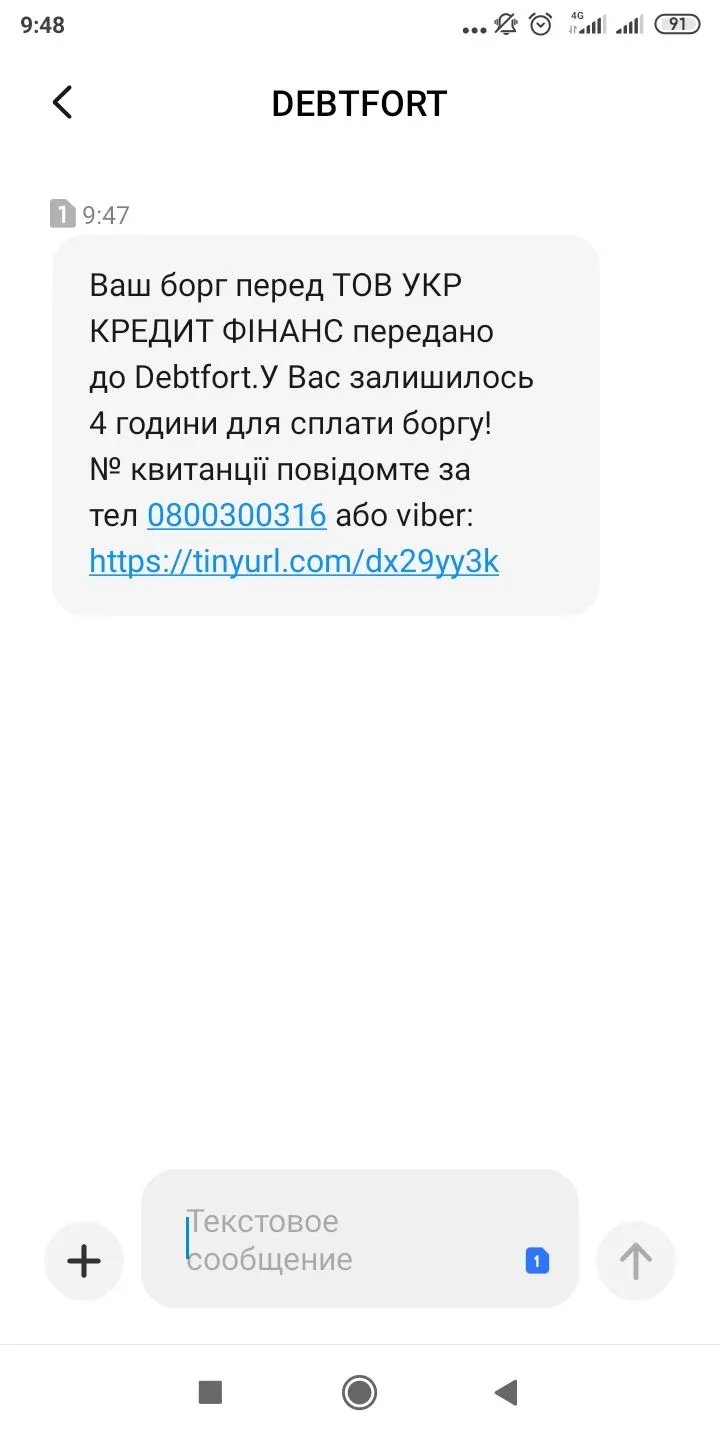The image size is (720, 1440).
Task: Go back from the DEBTFORT conversation
Action: coord(62,103)
